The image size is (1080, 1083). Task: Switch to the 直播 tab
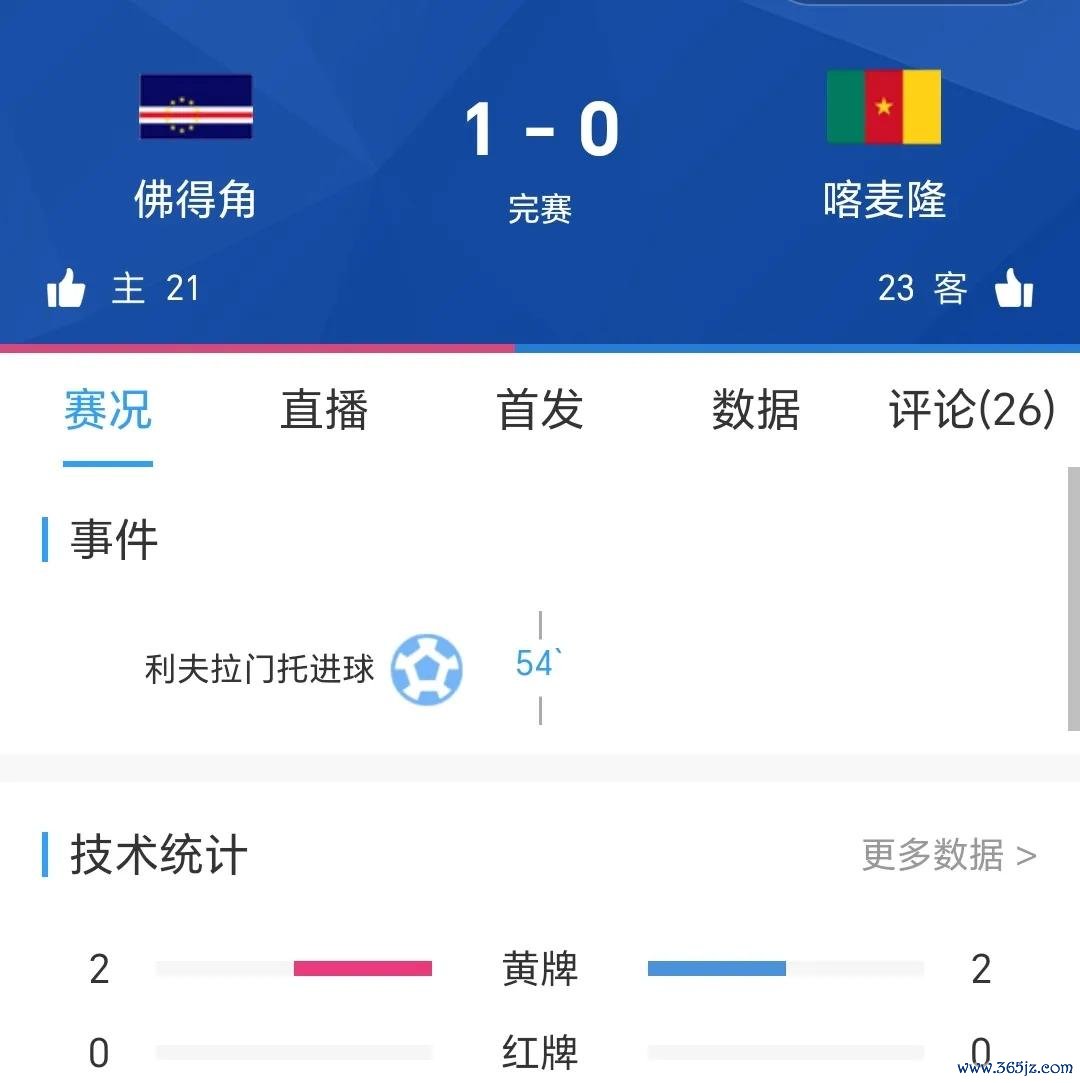click(324, 410)
